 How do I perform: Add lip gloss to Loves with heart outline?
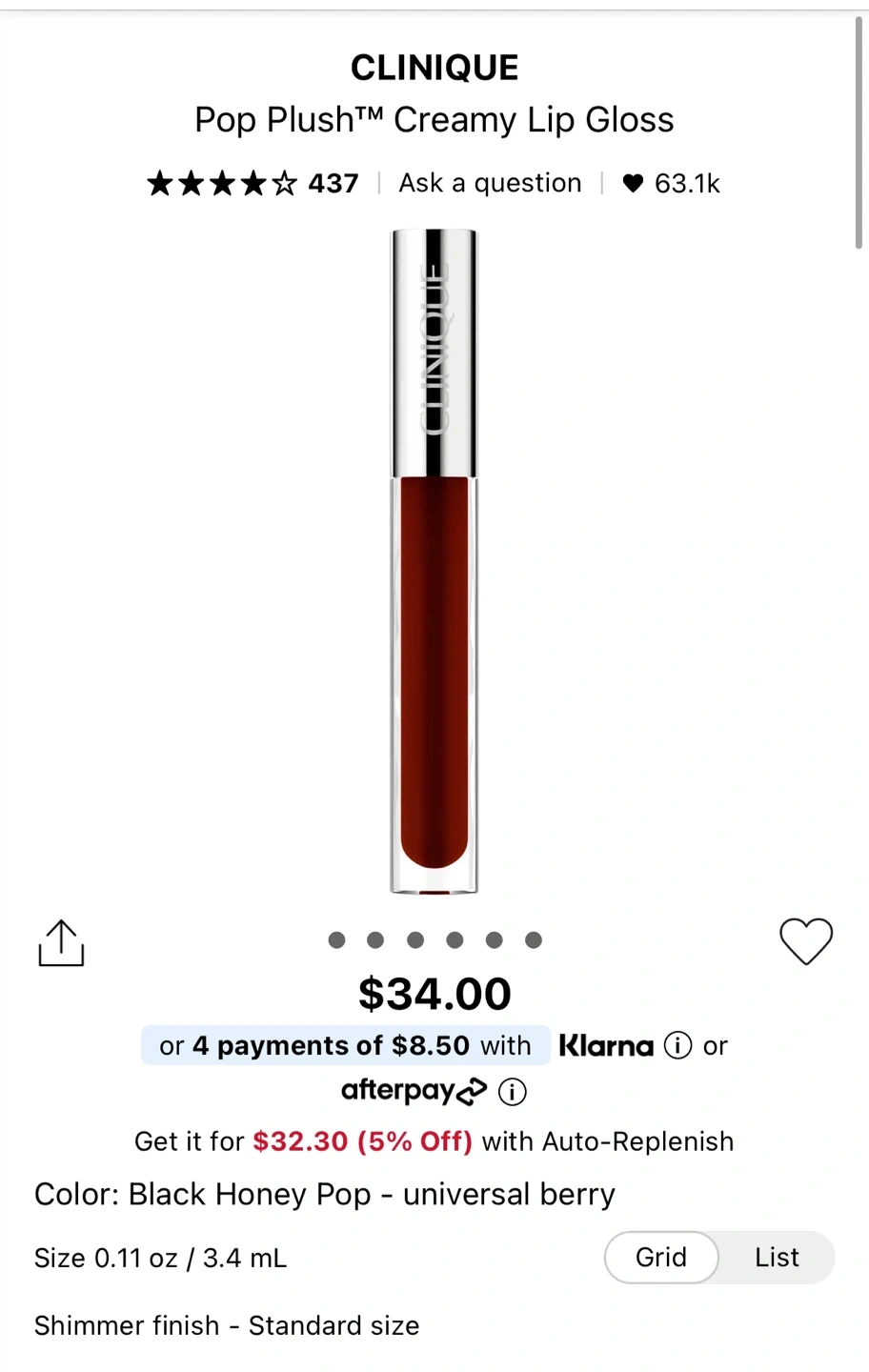pos(806,941)
